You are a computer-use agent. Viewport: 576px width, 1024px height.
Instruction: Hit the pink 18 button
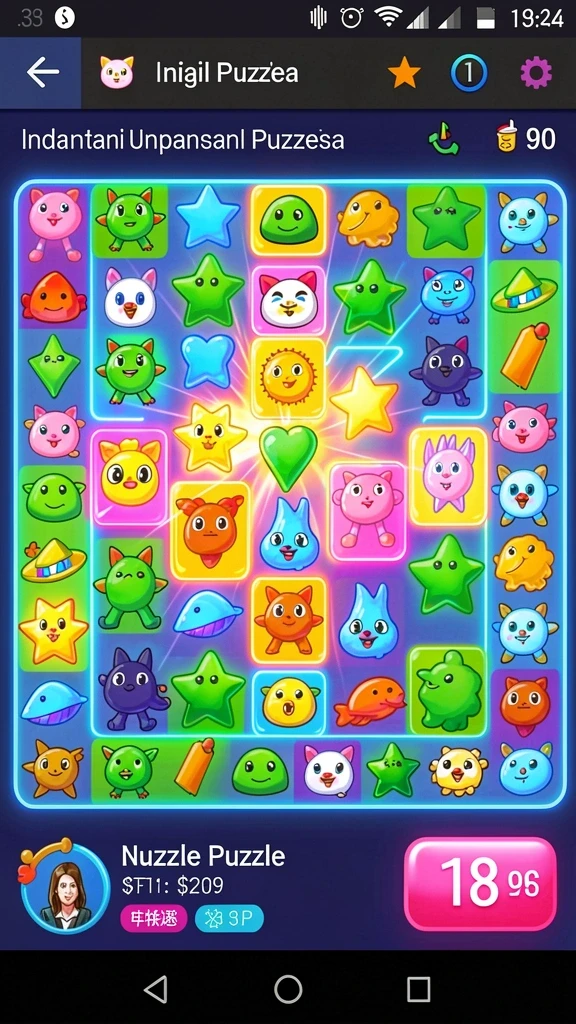(481, 884)
